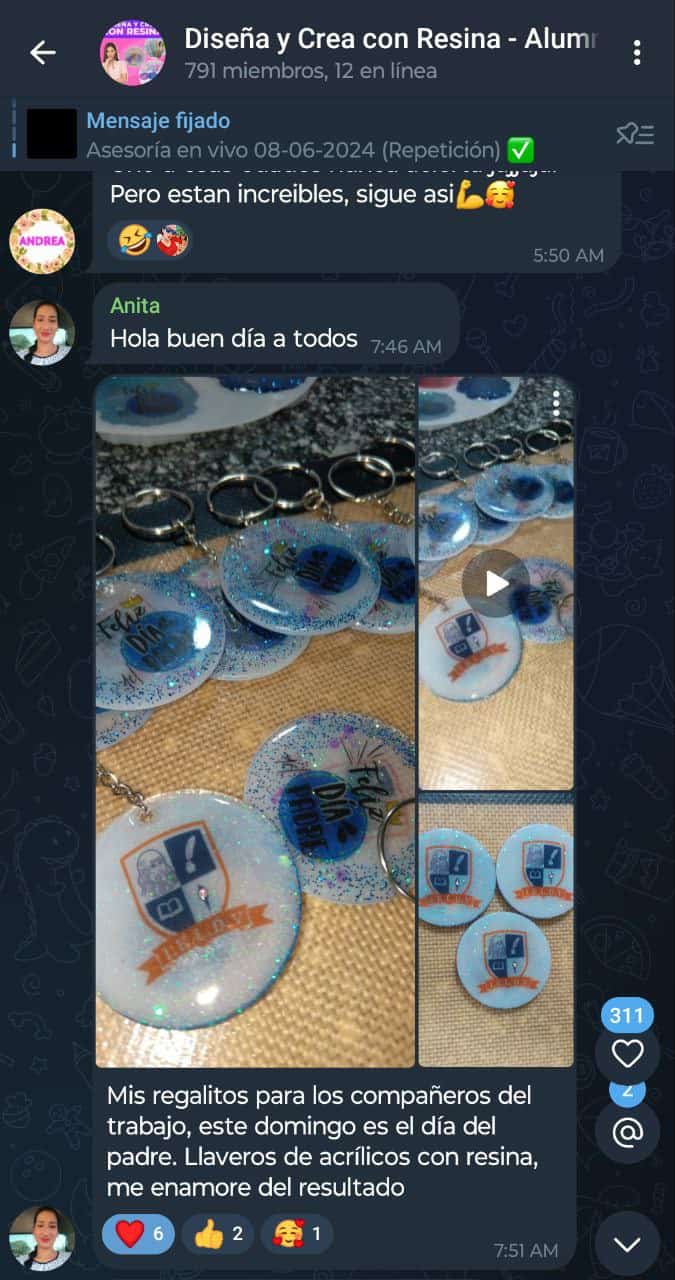This screenshot has height=1280, width=675.
Task: Go back to the chat list
Action: point(42,53)
